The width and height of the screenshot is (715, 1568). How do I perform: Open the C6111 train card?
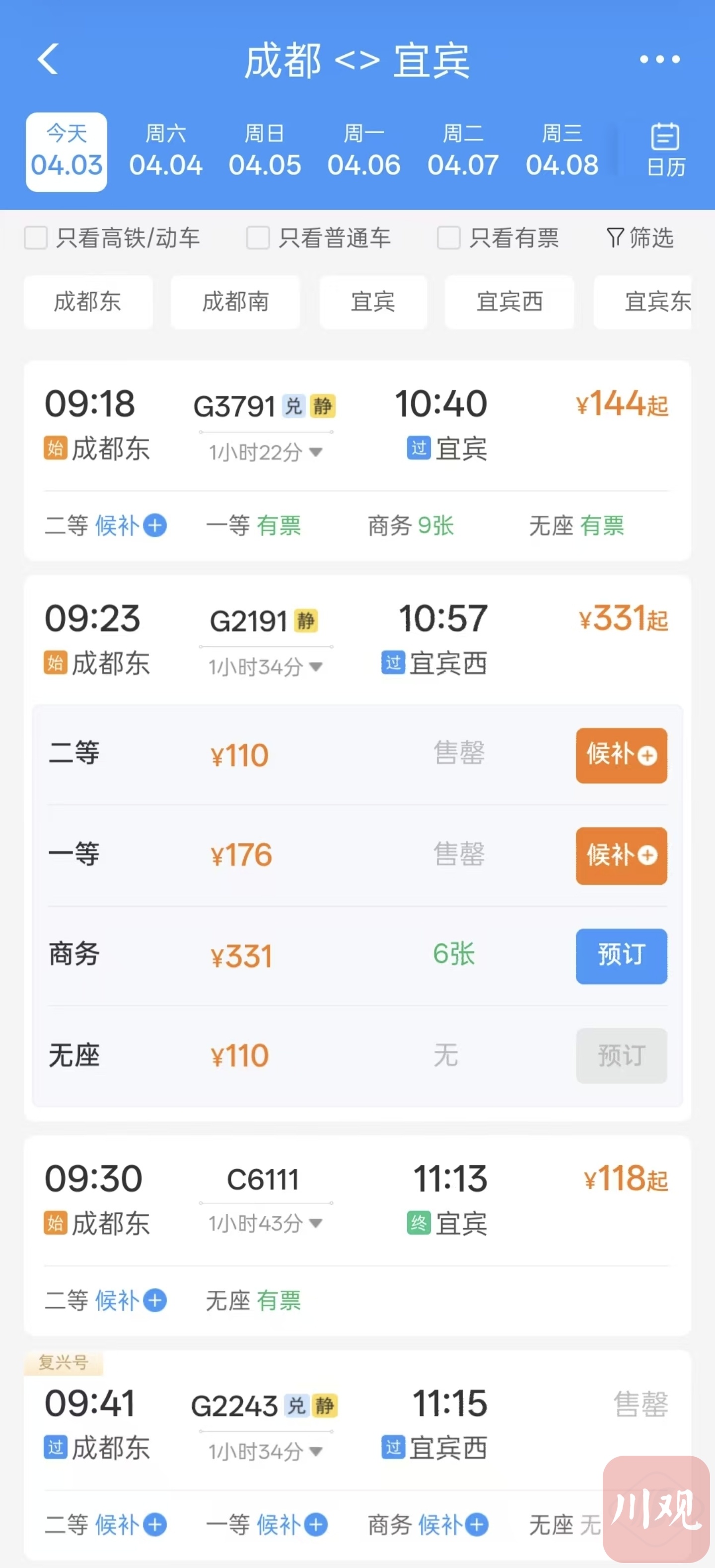point(357,1199)
